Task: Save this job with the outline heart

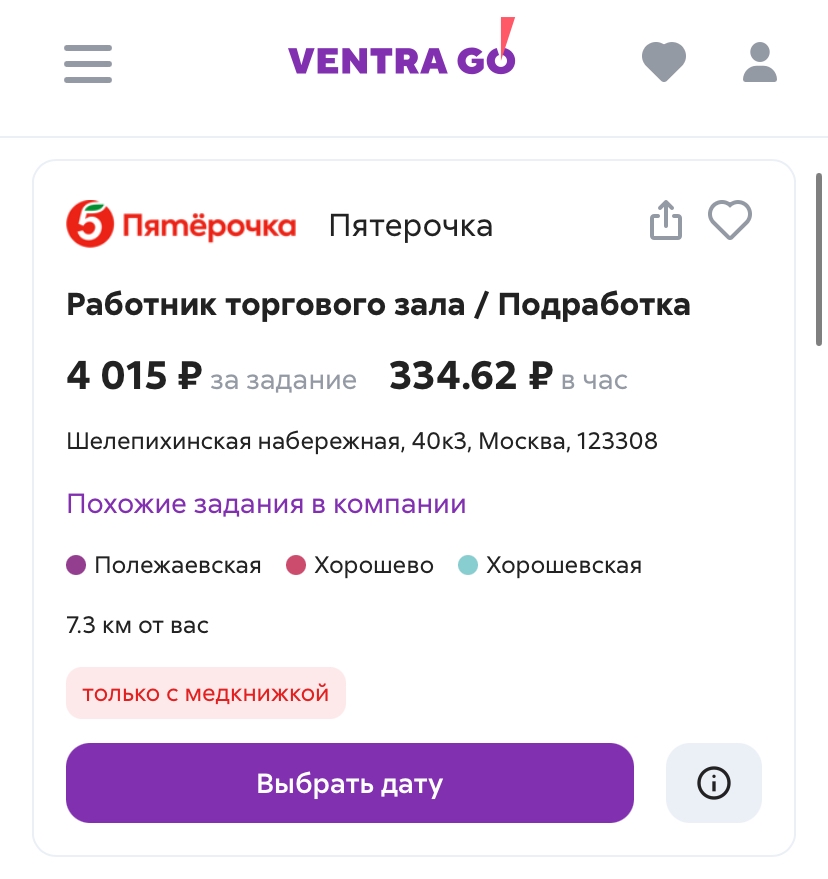Action: [x=730, y=221]
